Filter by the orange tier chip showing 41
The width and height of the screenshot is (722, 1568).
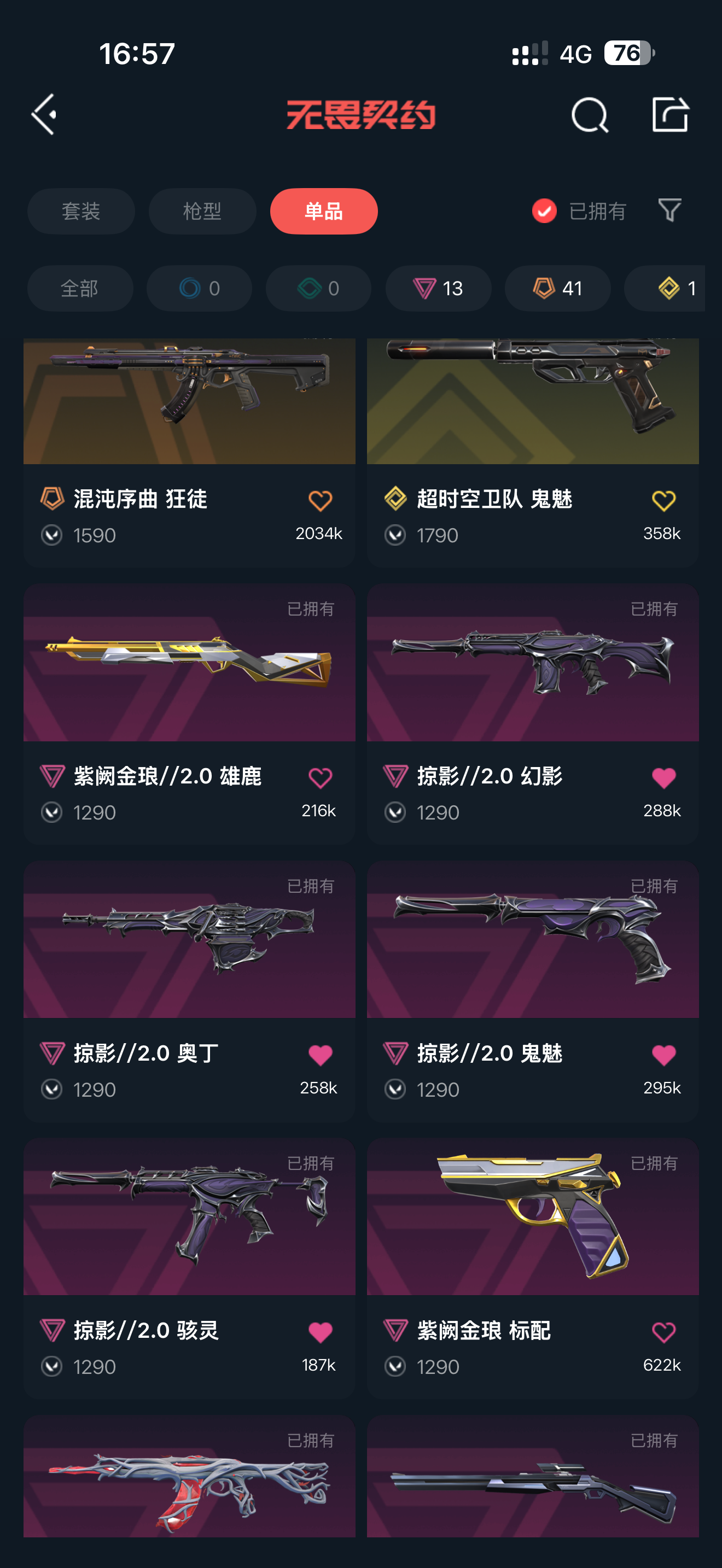tap(557, 289)
